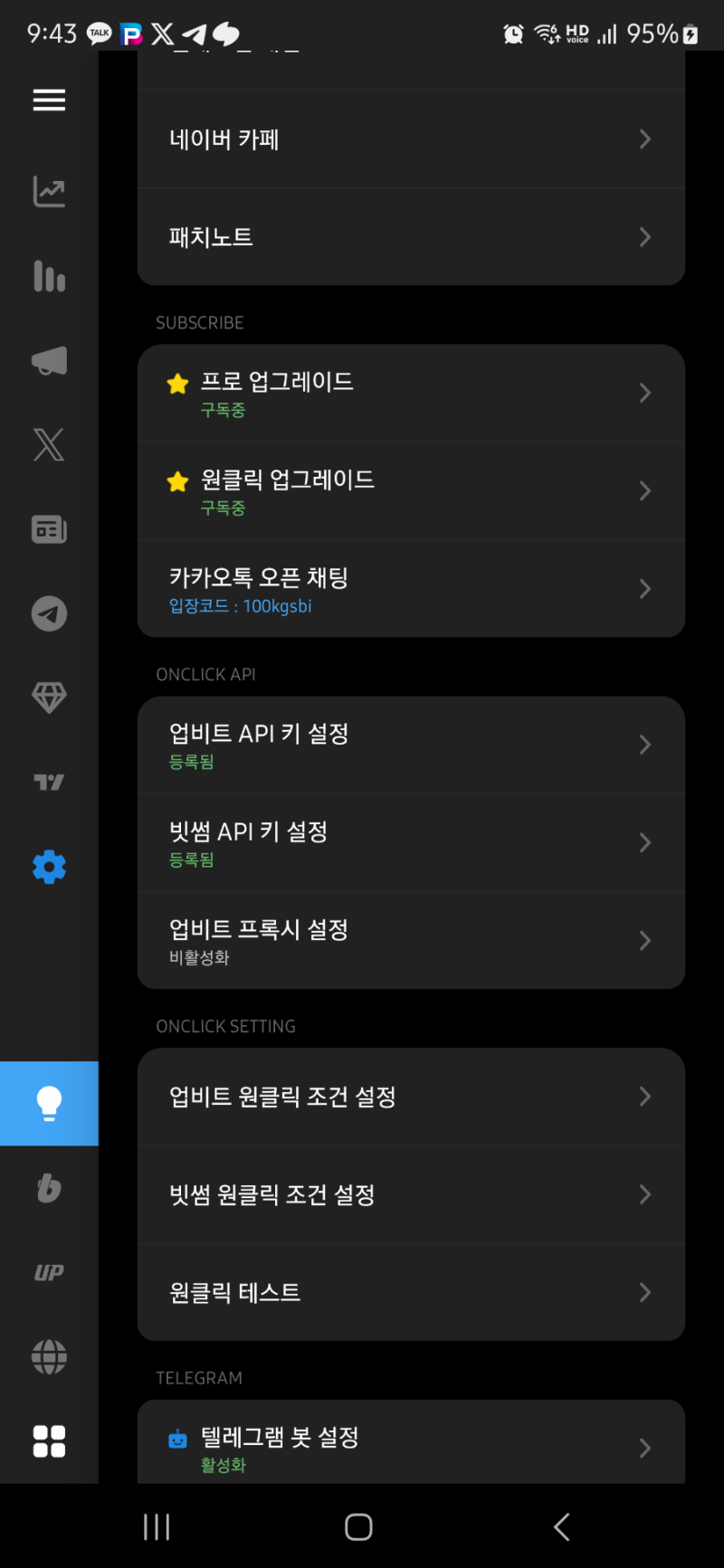Select the UP (Upbit) sidebar icon
The width and height of the screenshot is (724, 1568).
49,1272
